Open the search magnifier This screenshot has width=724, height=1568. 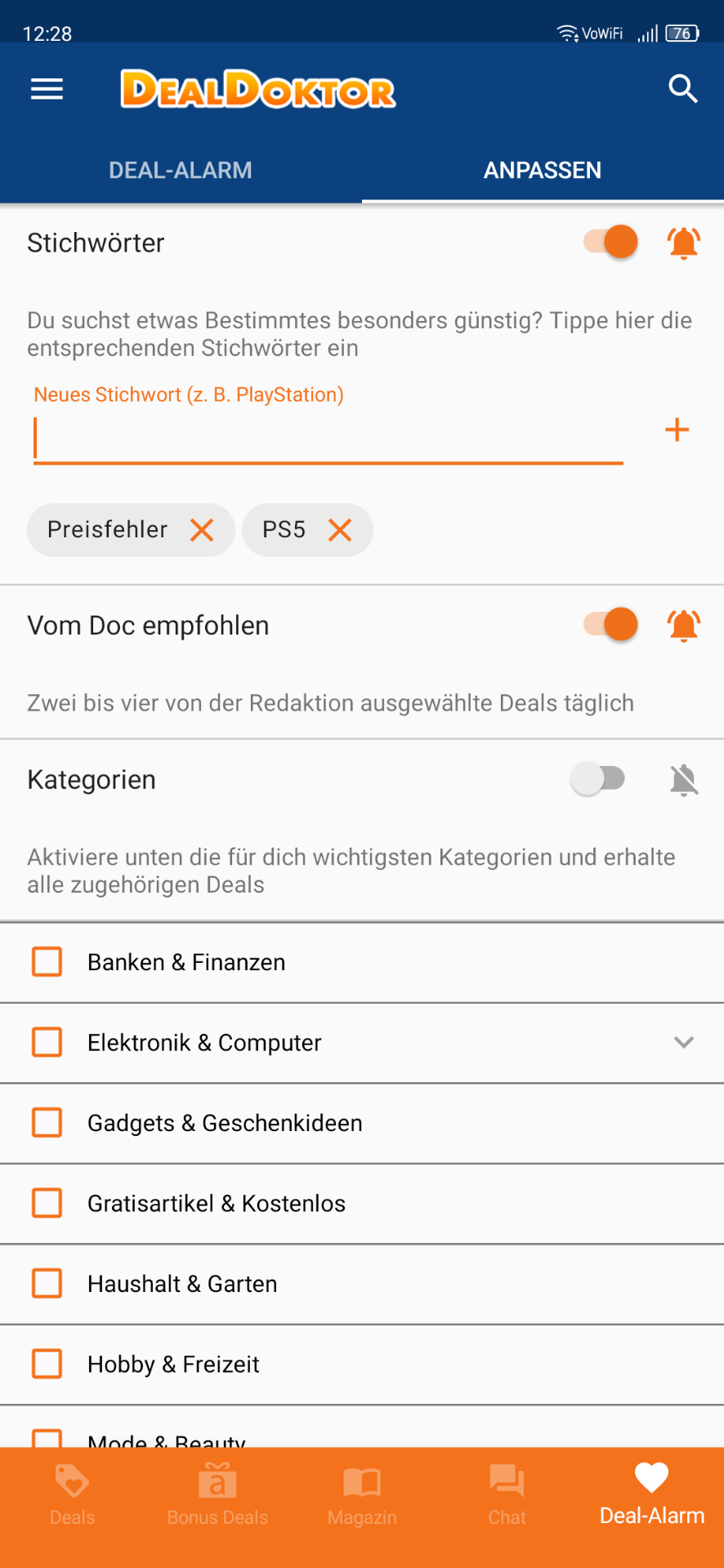click(x=683, y=88)
